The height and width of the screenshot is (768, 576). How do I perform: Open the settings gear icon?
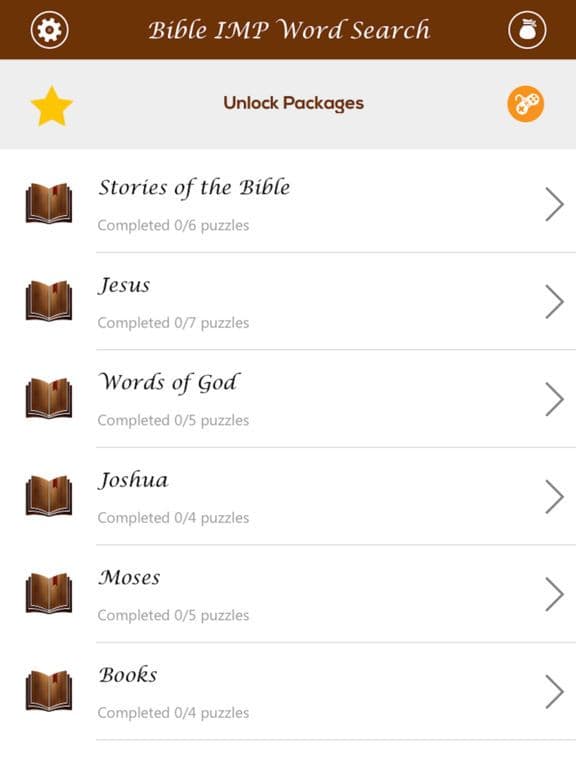(49, 30)
